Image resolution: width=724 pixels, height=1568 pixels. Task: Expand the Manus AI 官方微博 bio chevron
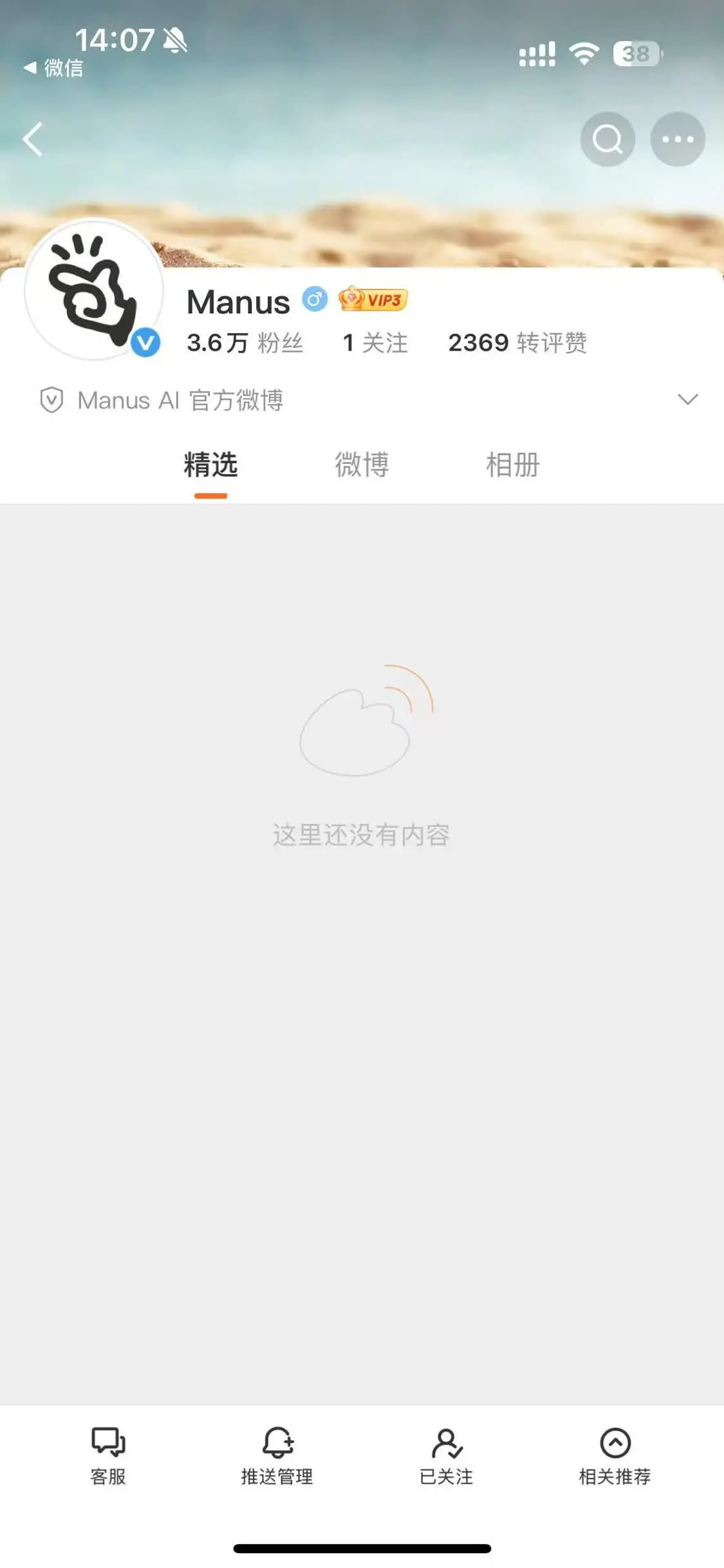pos(687,399)
